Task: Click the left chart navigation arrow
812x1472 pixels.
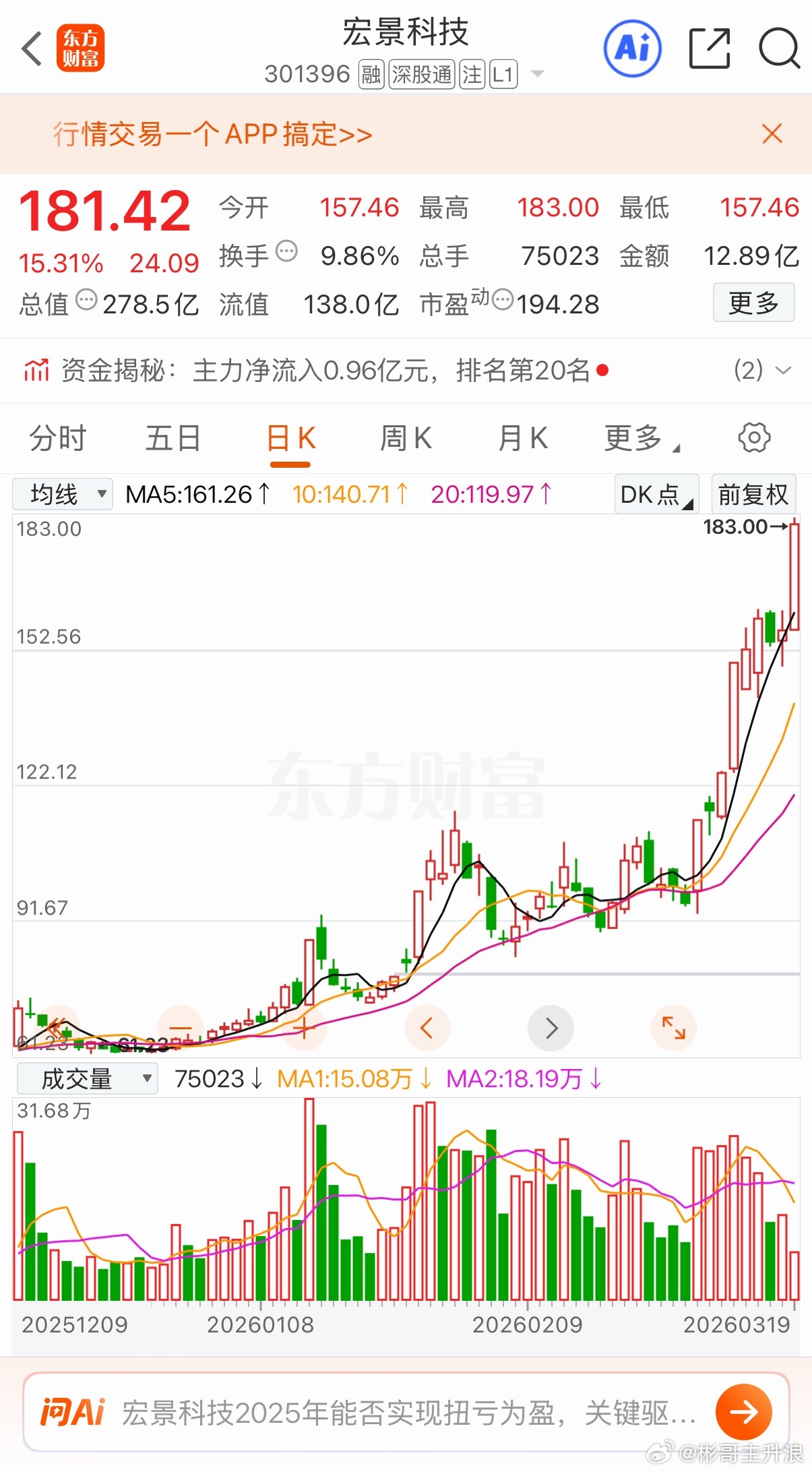Action: pyautogui.click(x=427, y=1027)
